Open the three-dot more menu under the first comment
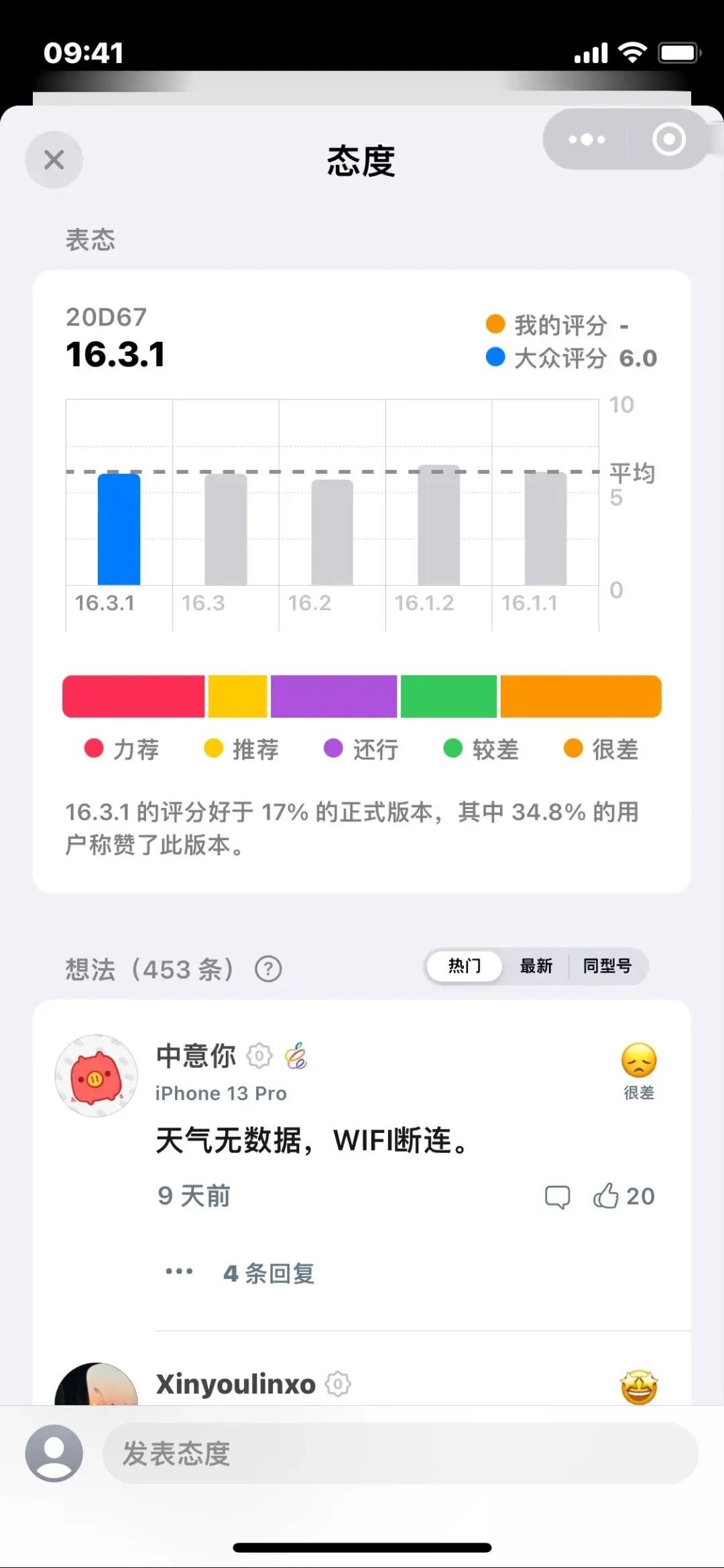The width and height of the screenshot is (724, 1568). pyautogui.click(x=177, y=1271)
